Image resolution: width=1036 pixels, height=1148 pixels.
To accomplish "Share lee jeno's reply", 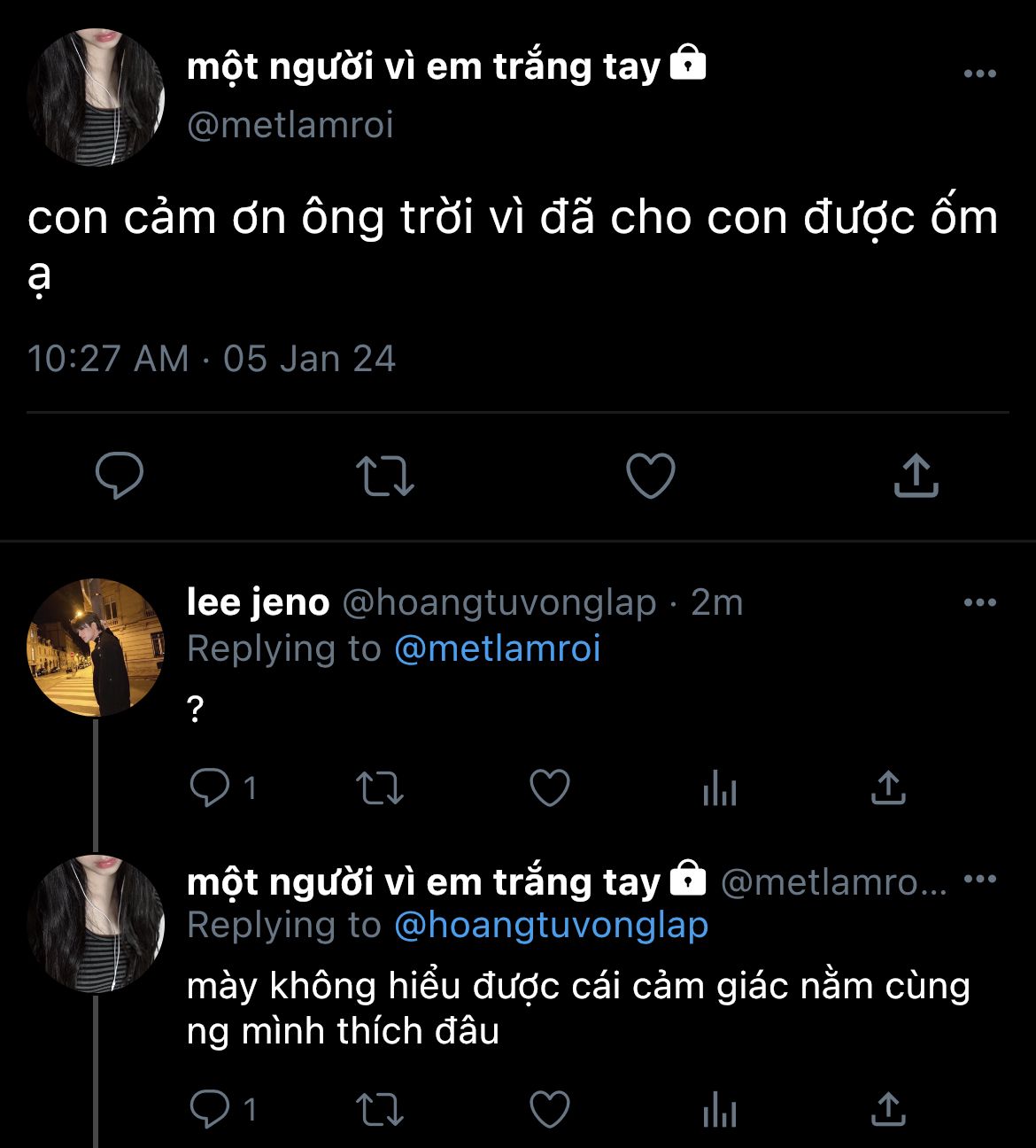I will pyautogui.click(x=887, y=787).
